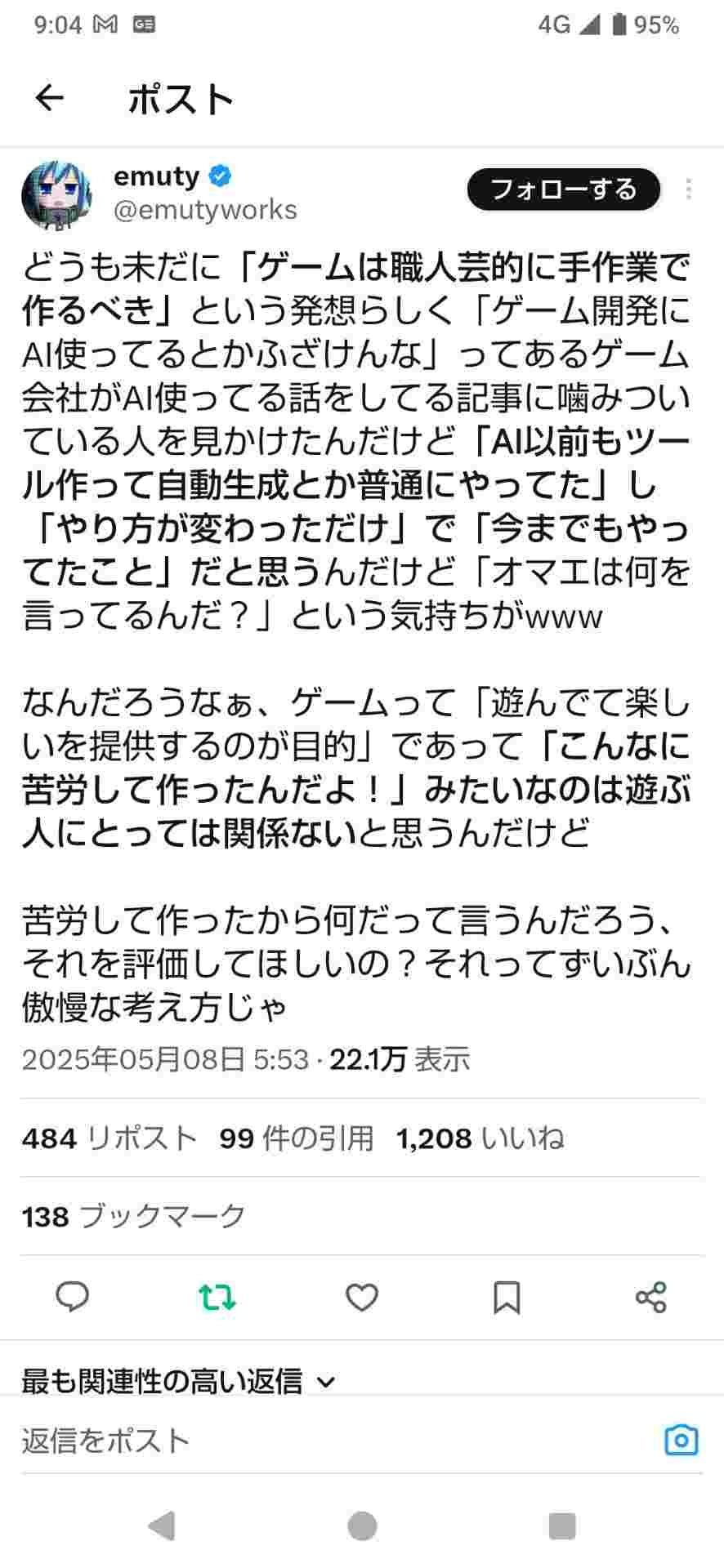Tap the フォローする button
The width and height of the screenshot is (724, 1568).
563,189
